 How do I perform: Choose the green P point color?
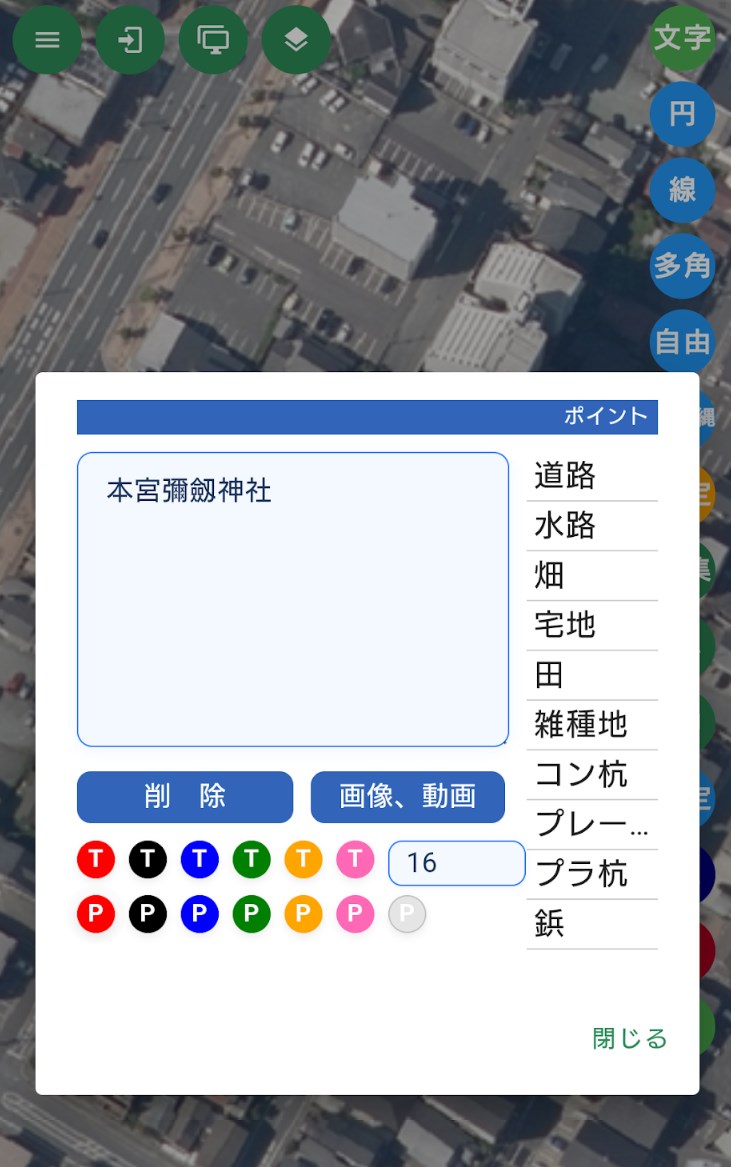pyautogui.click(x=252, y=914)
